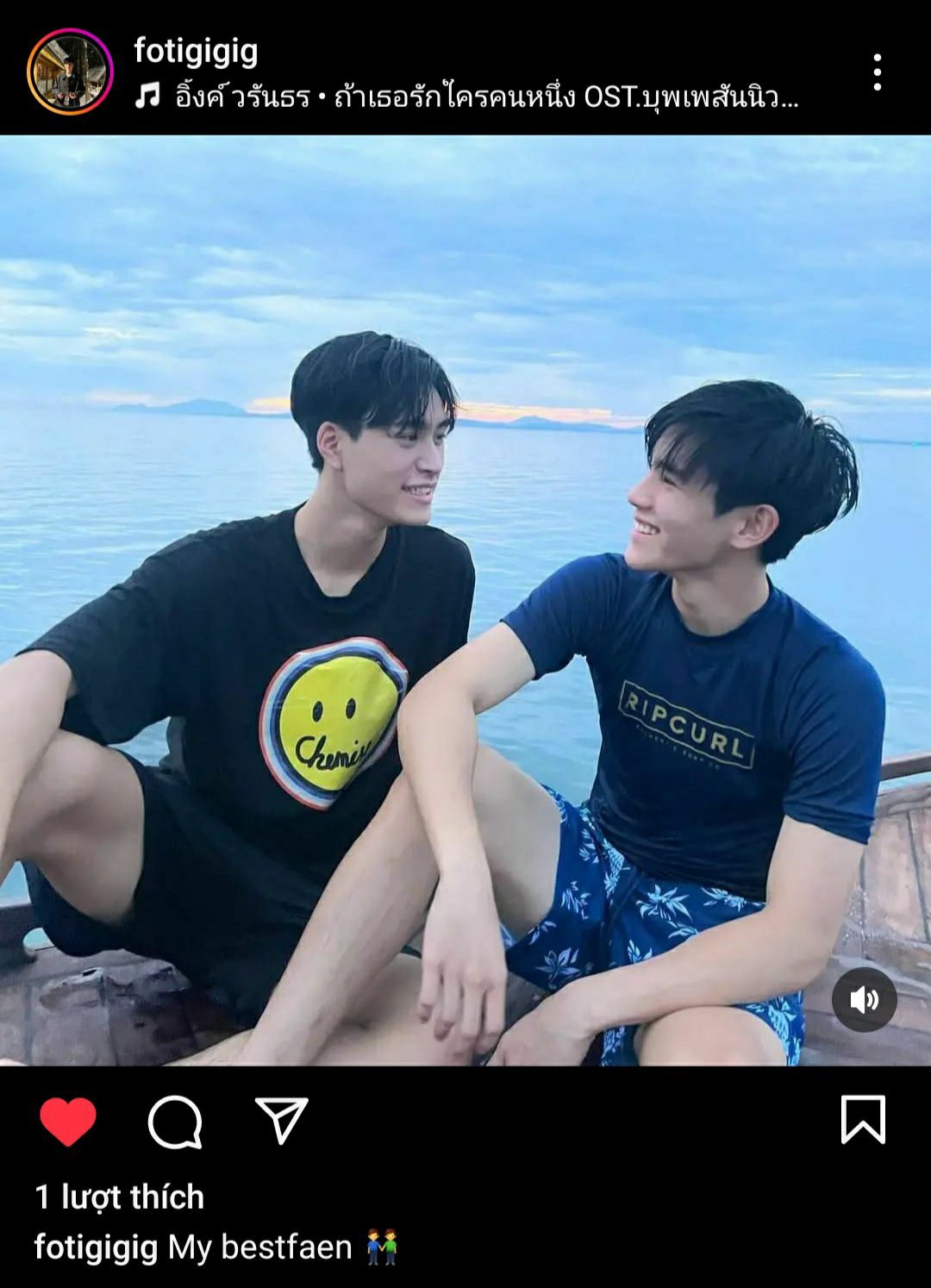
Task: Share the post via paper plane icon
Action: tap(282, 1121)
